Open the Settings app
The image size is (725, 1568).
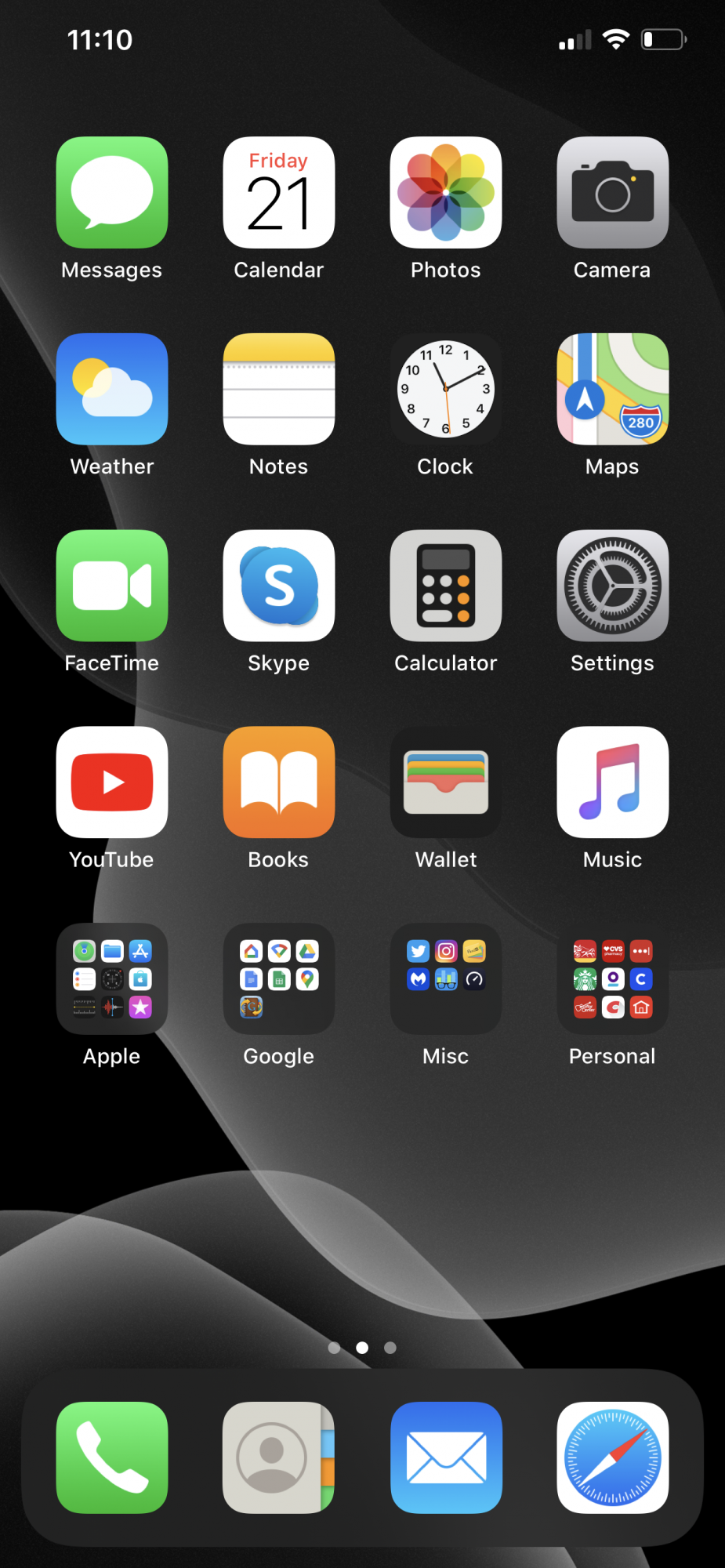tap(612, 586)
